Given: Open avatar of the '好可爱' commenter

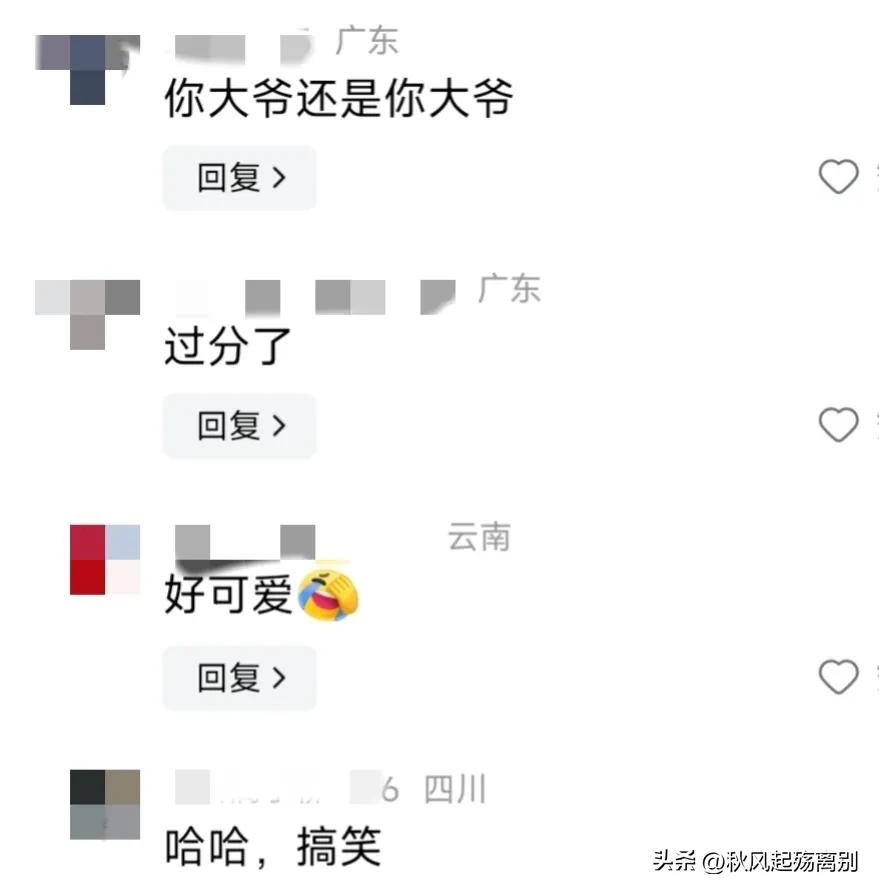Looking at the screenshot, I should pos(104,559).
